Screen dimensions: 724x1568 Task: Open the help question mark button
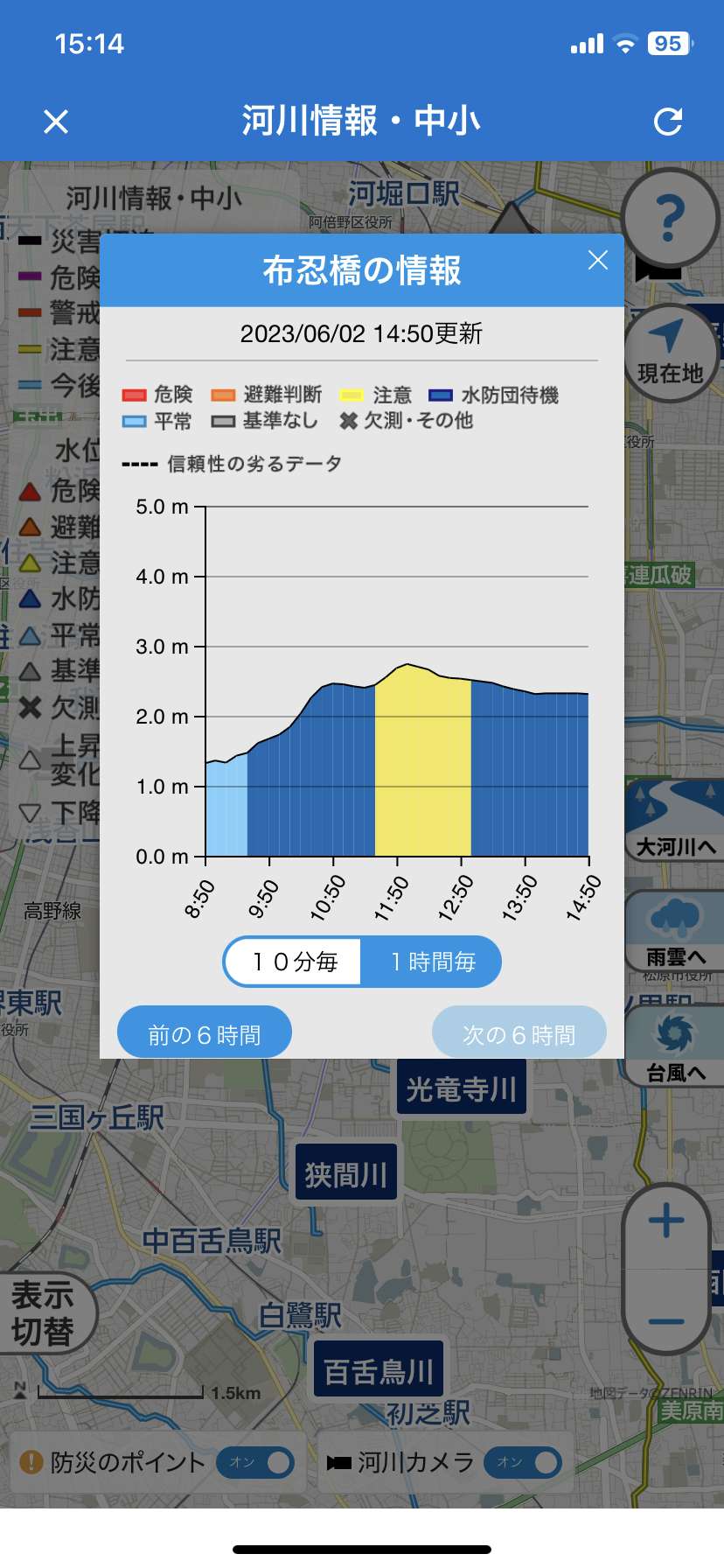pyautogui.click(x=670, y=217)
